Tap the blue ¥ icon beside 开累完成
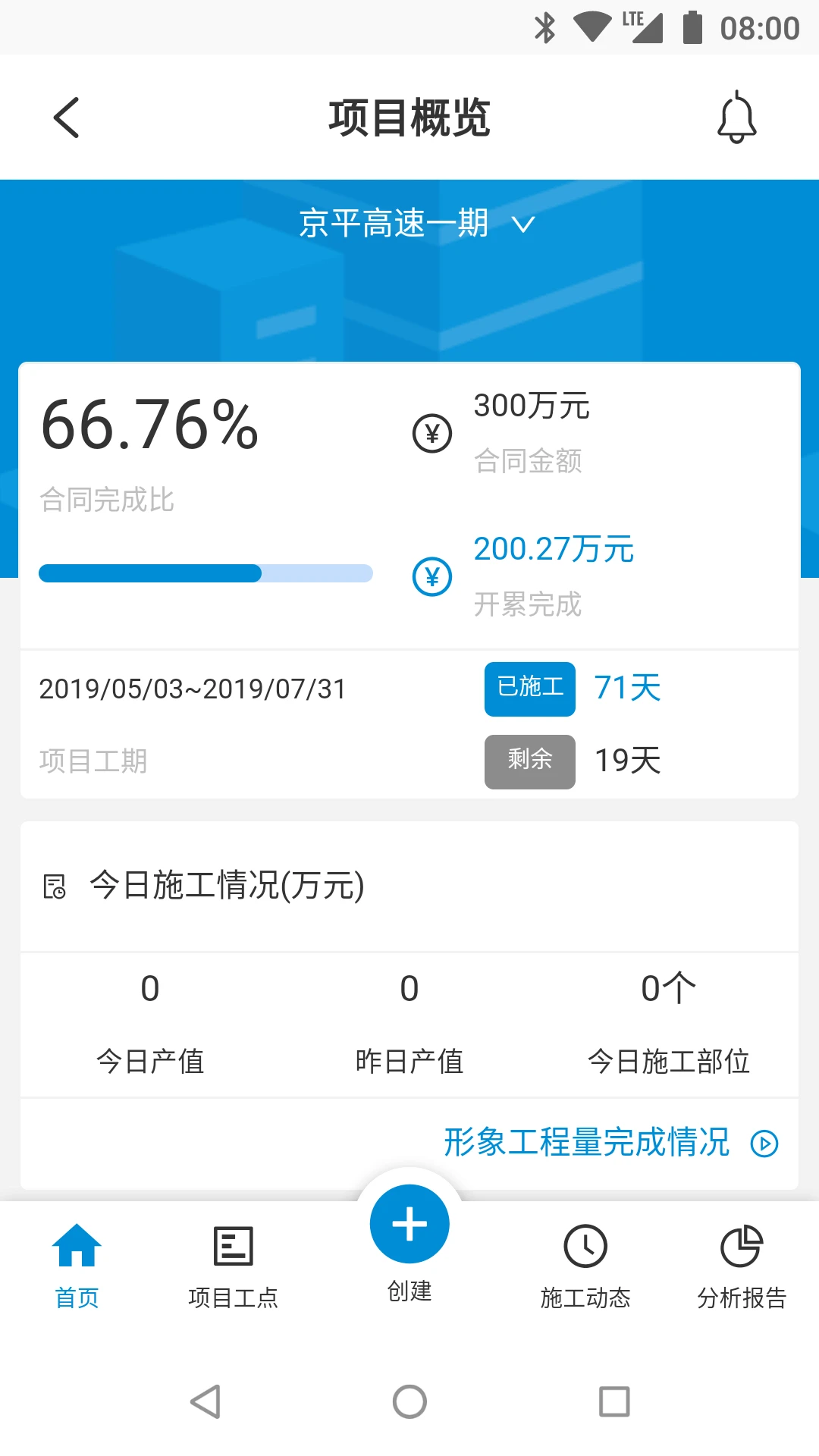 (432, 577)
